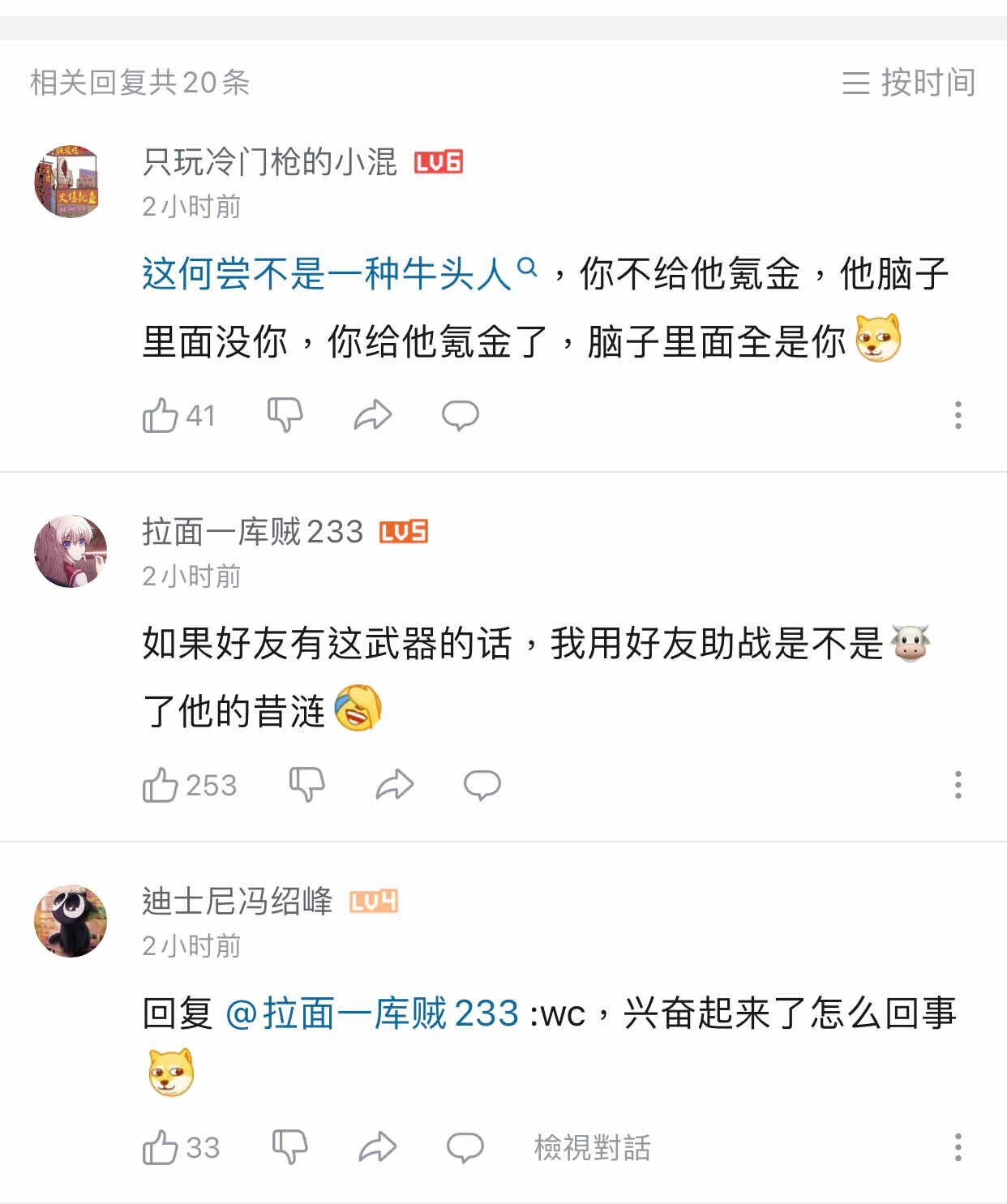The width and height of the screenshot is (1007, 1204).
Task: View the conversation via 檢視對話
Action: pyautogui.click(x=593, y=1147)
